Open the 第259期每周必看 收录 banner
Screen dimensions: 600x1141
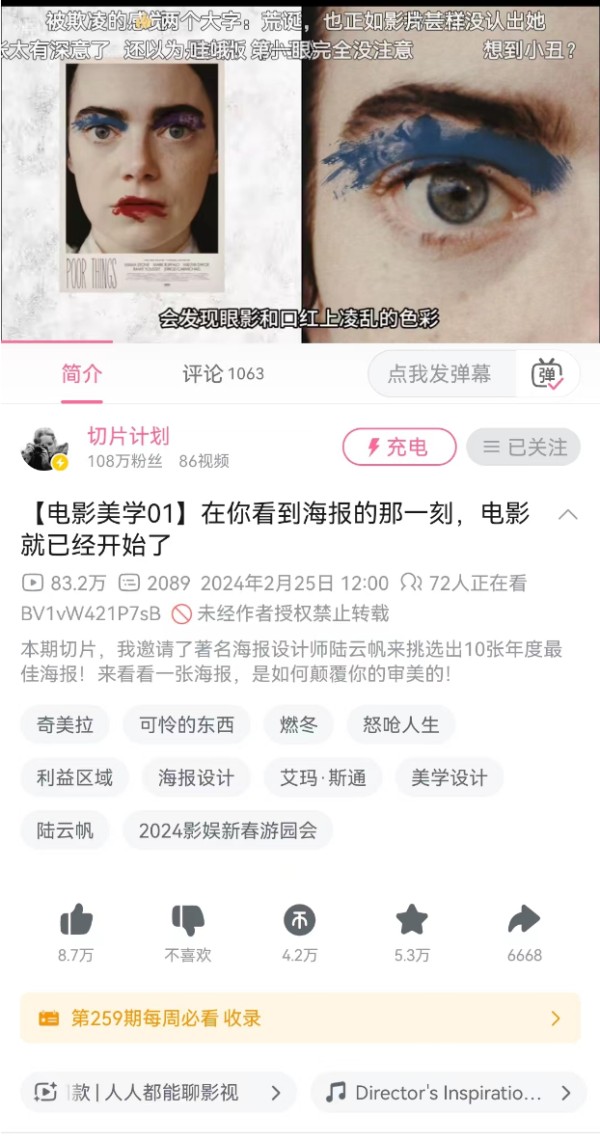coord(300,1018)
